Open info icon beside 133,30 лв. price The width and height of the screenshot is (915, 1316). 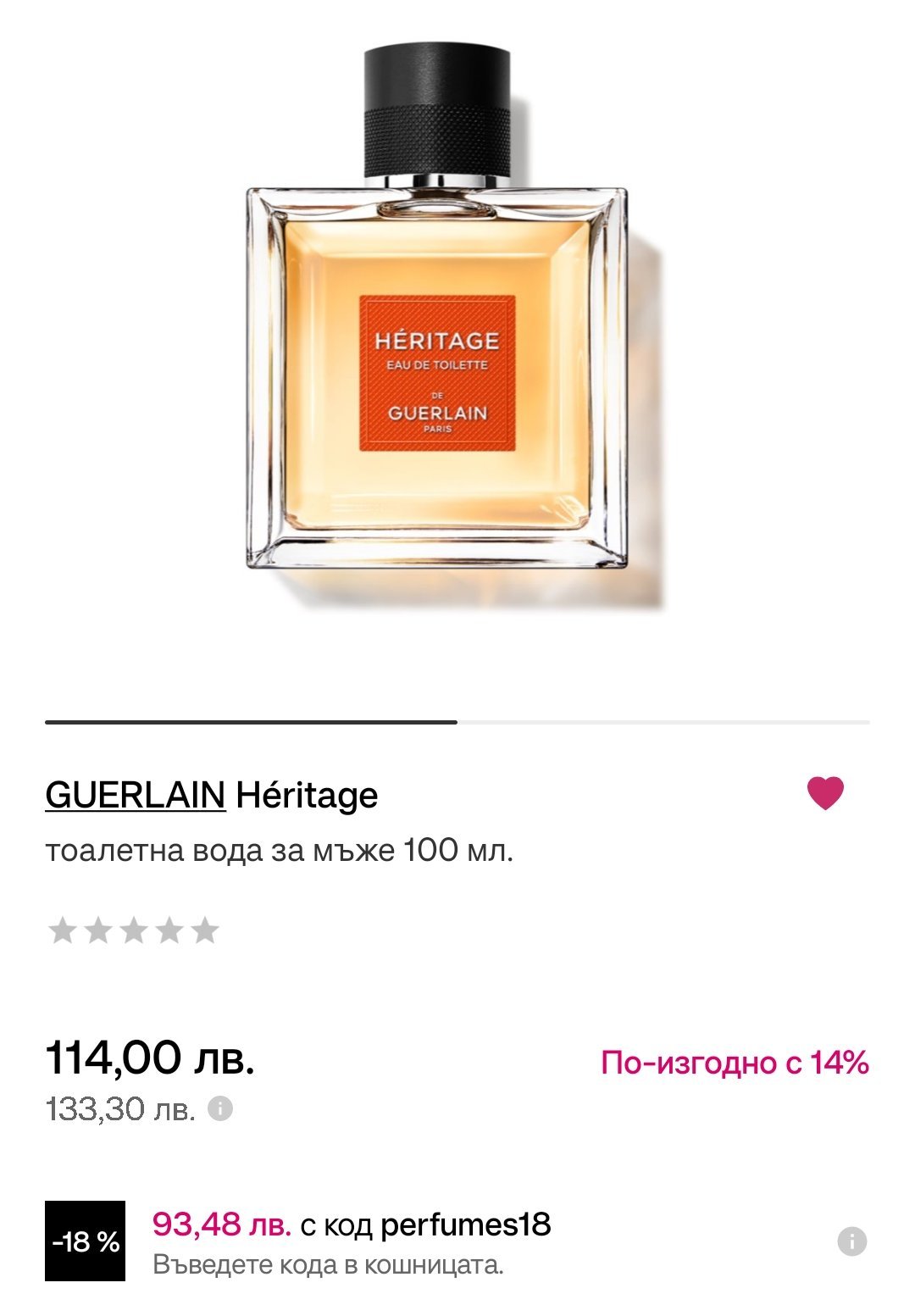pyautogui.click(x=220, y=1108)
